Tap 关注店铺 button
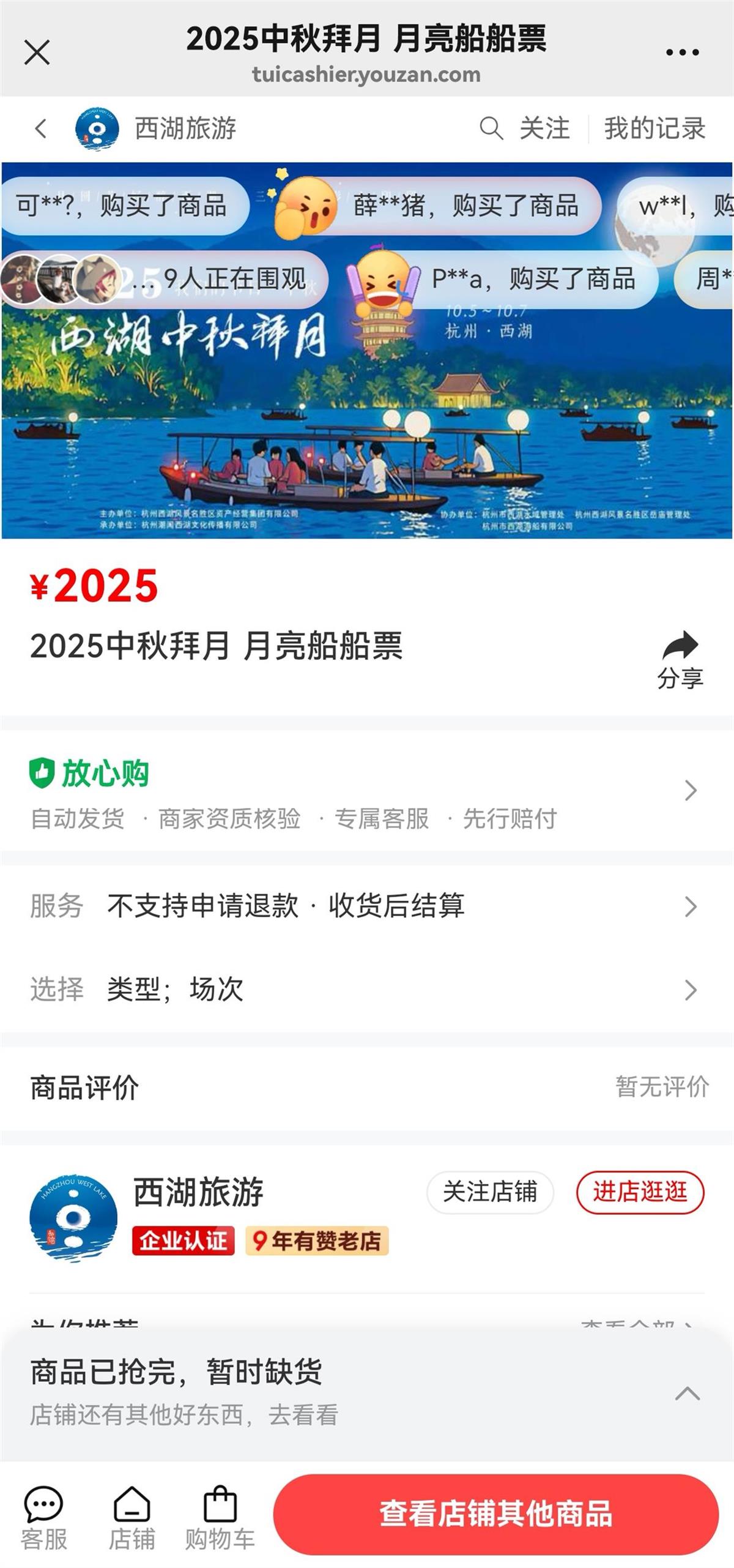734x1568 pixels. click(x=490, y=1192)
